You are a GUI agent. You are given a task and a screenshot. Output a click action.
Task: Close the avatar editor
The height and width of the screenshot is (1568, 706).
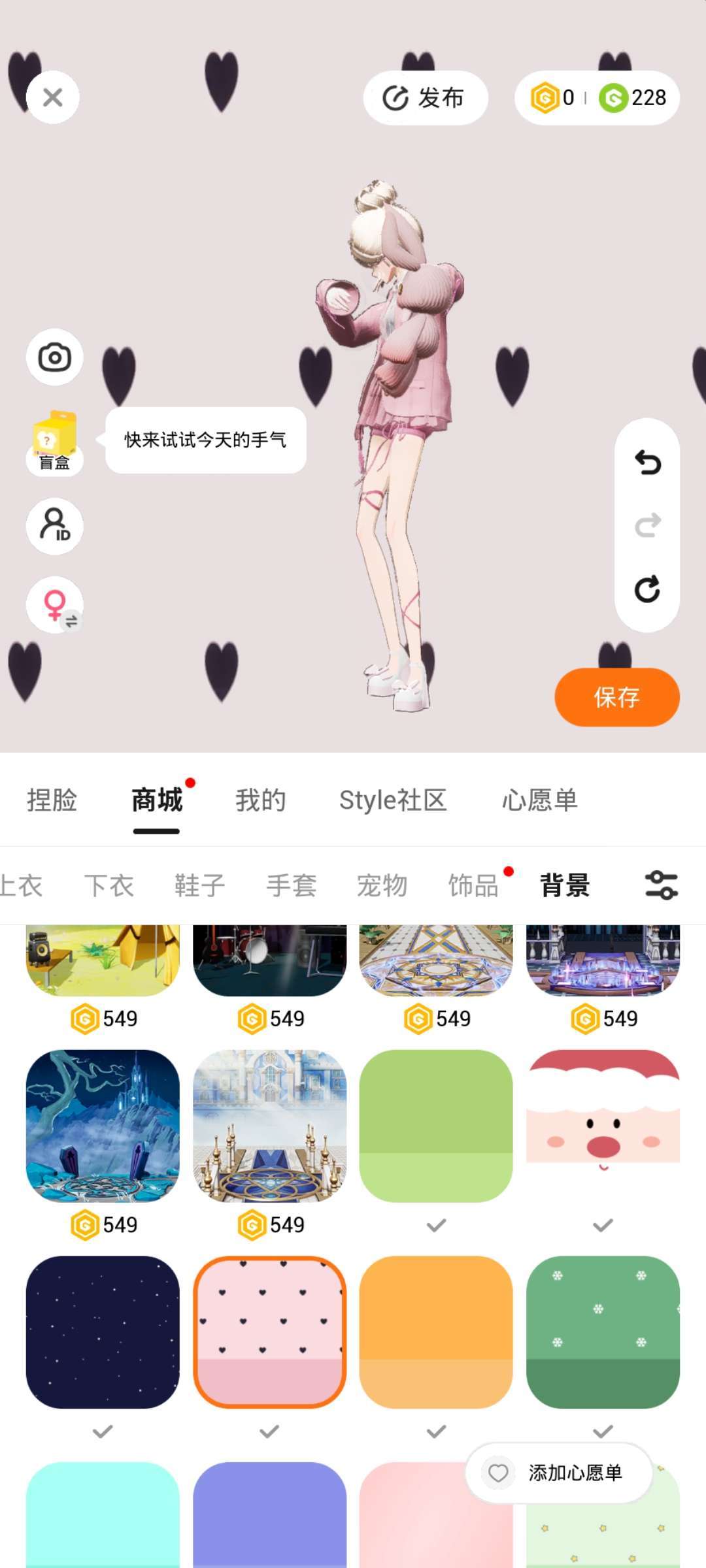point(52,97)
